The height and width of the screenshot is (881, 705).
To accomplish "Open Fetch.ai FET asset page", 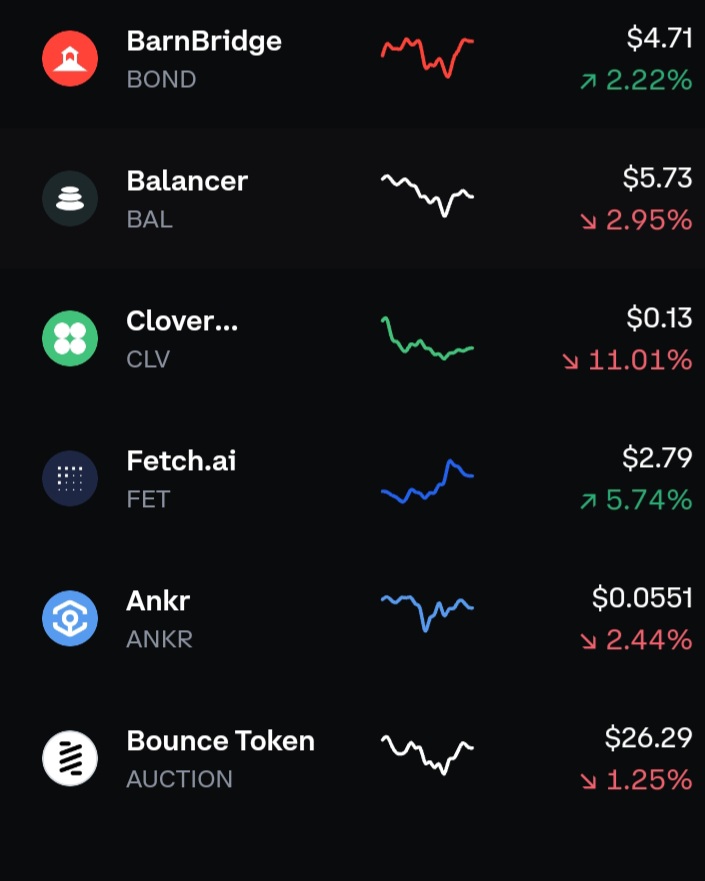I will click(x=352, y=478).
